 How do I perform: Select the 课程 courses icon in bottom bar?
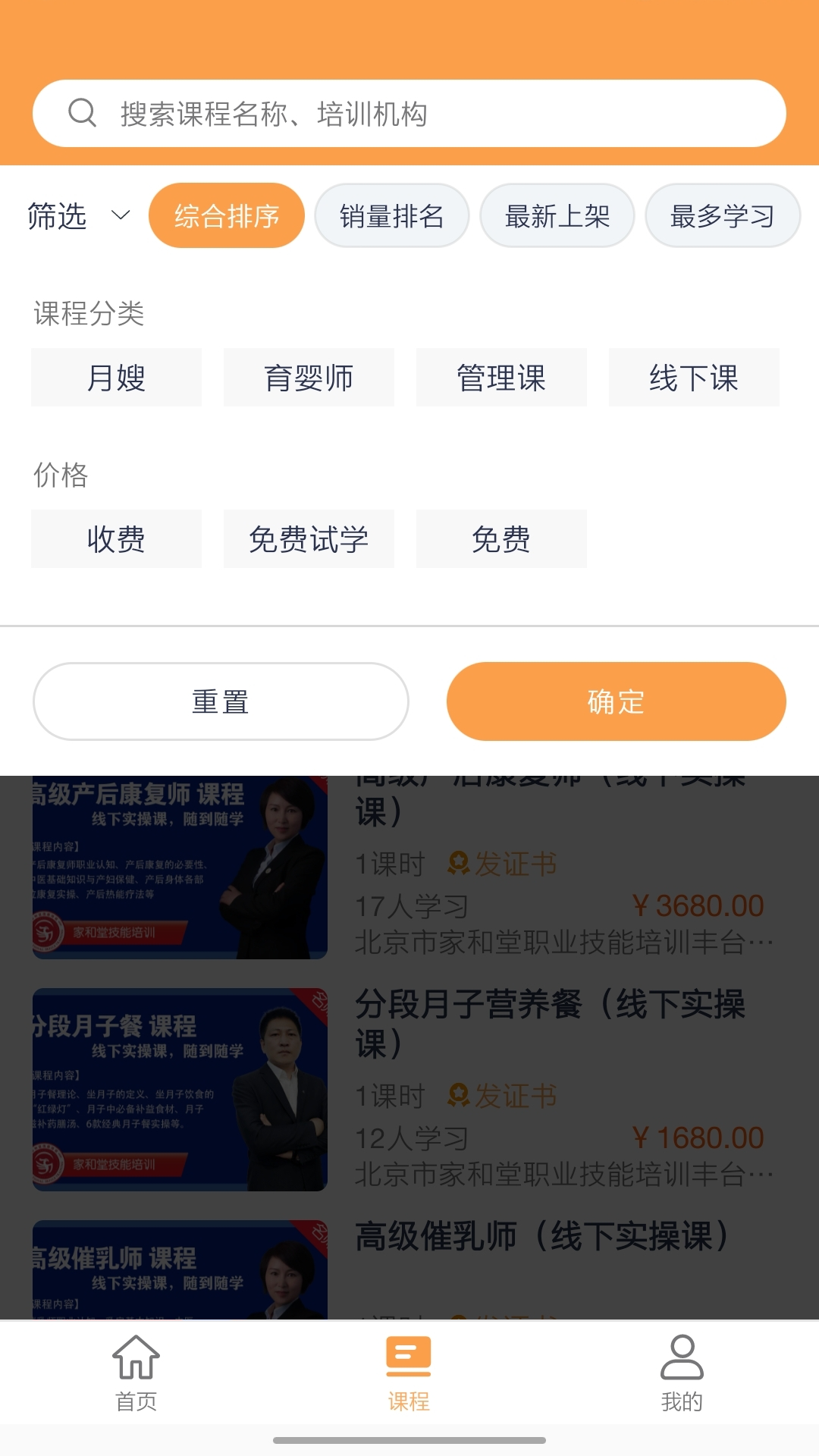click(x=409, y=1357)
